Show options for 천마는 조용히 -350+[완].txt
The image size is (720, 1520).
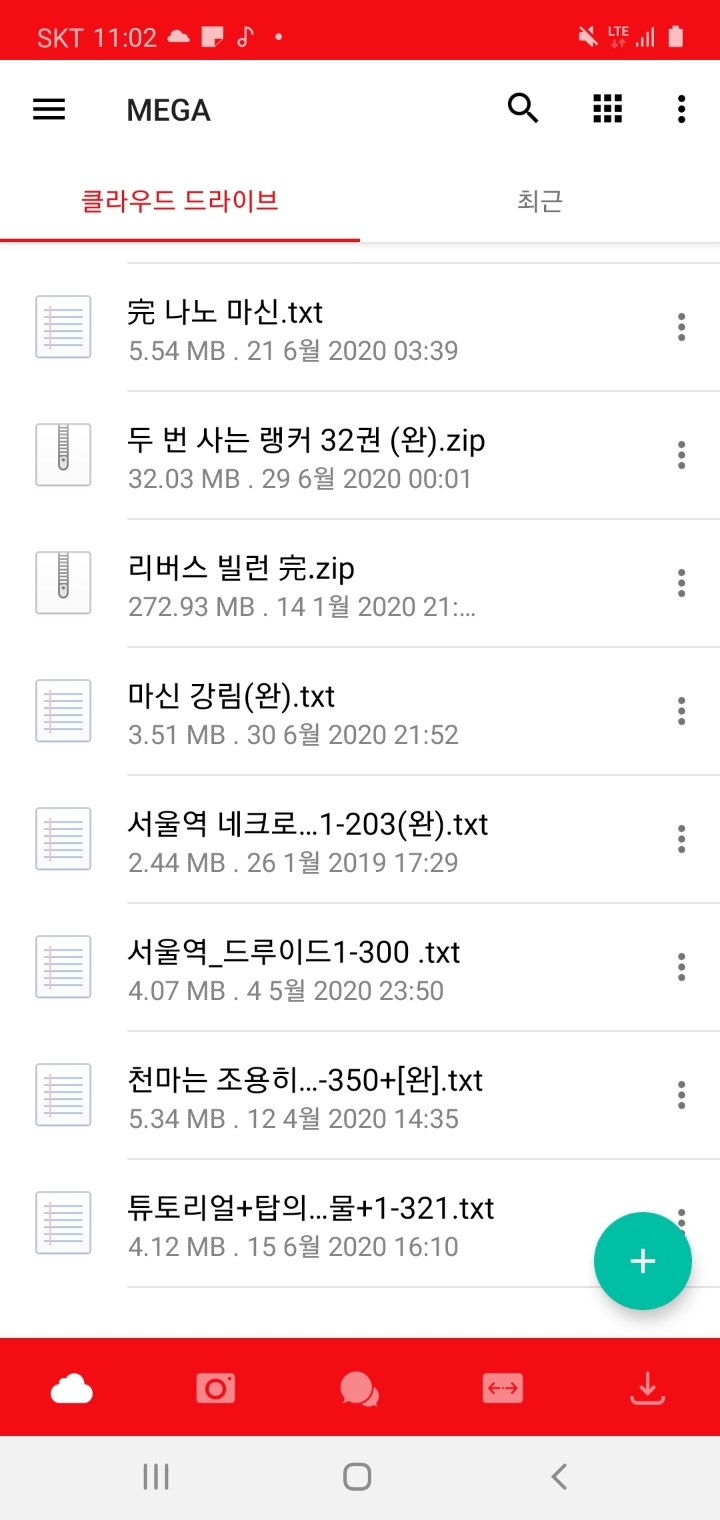[681, 1095]
